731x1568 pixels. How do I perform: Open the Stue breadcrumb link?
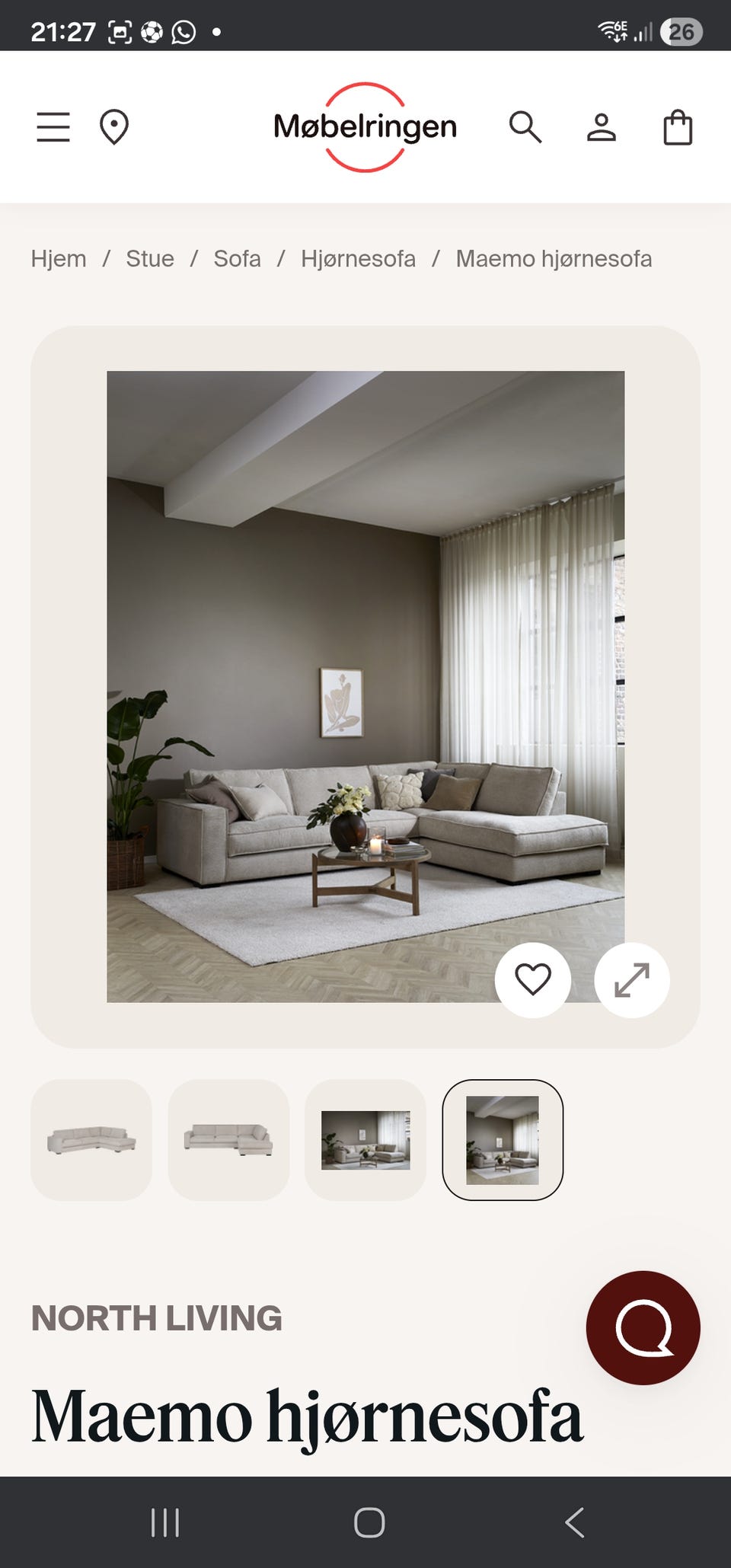(150, 258)
